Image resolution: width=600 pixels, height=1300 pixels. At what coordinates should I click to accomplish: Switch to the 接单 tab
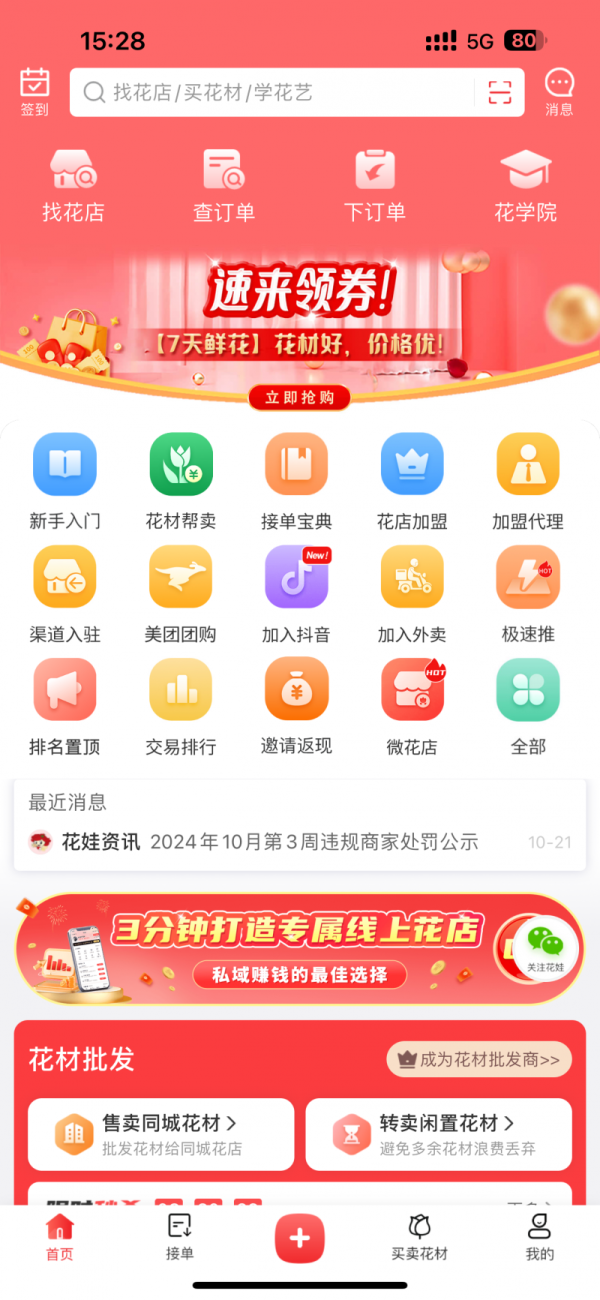[180, 1237]
